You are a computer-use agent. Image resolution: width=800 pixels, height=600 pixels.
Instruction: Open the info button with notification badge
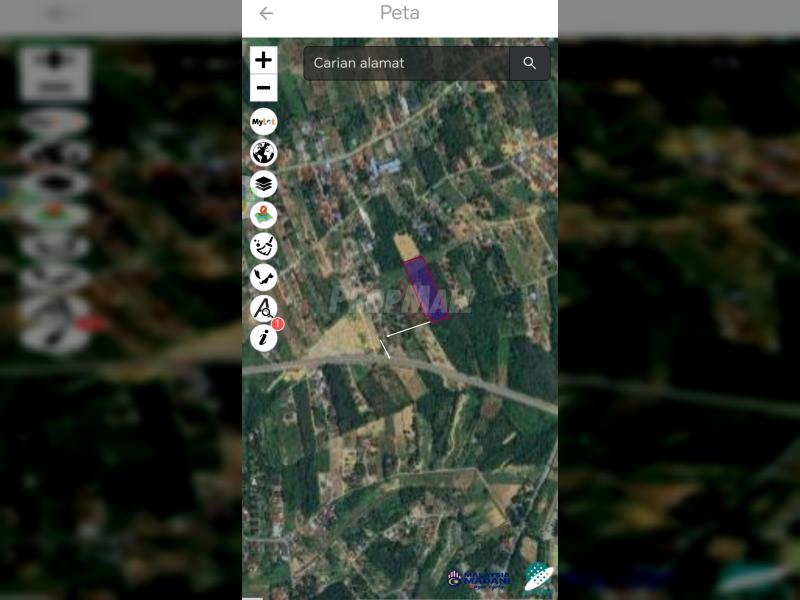click(263, 338)
